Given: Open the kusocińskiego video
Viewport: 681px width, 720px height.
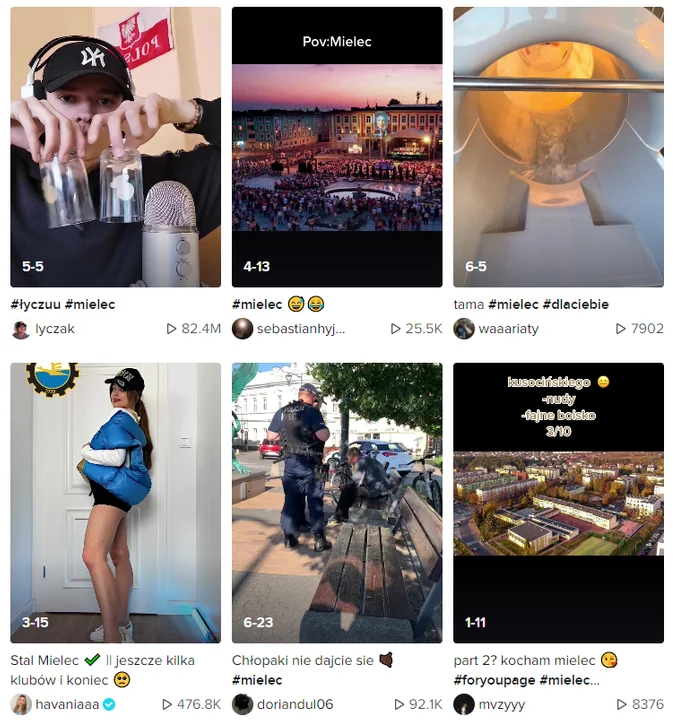Looking at the screenshot, I should click(558, 502).
